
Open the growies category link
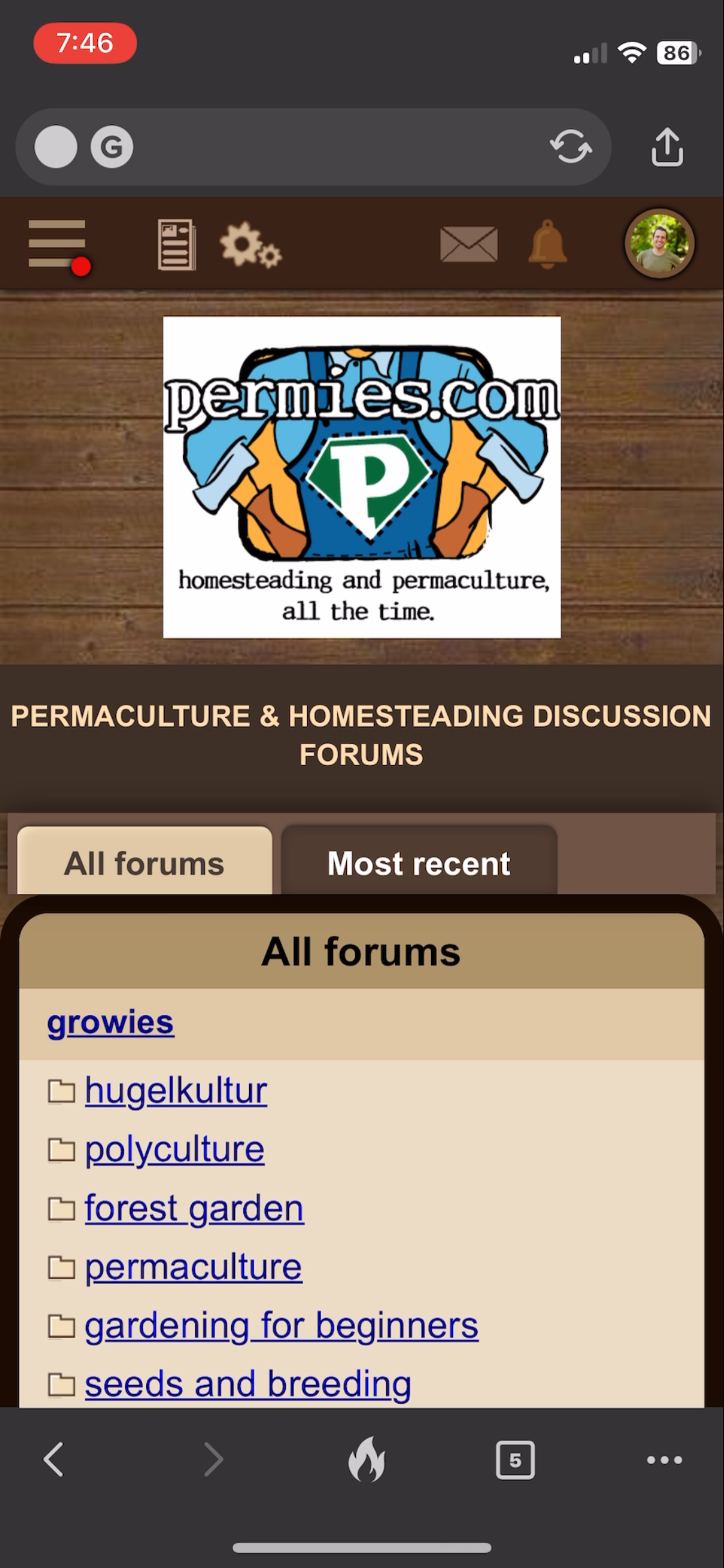(110, 1022)
